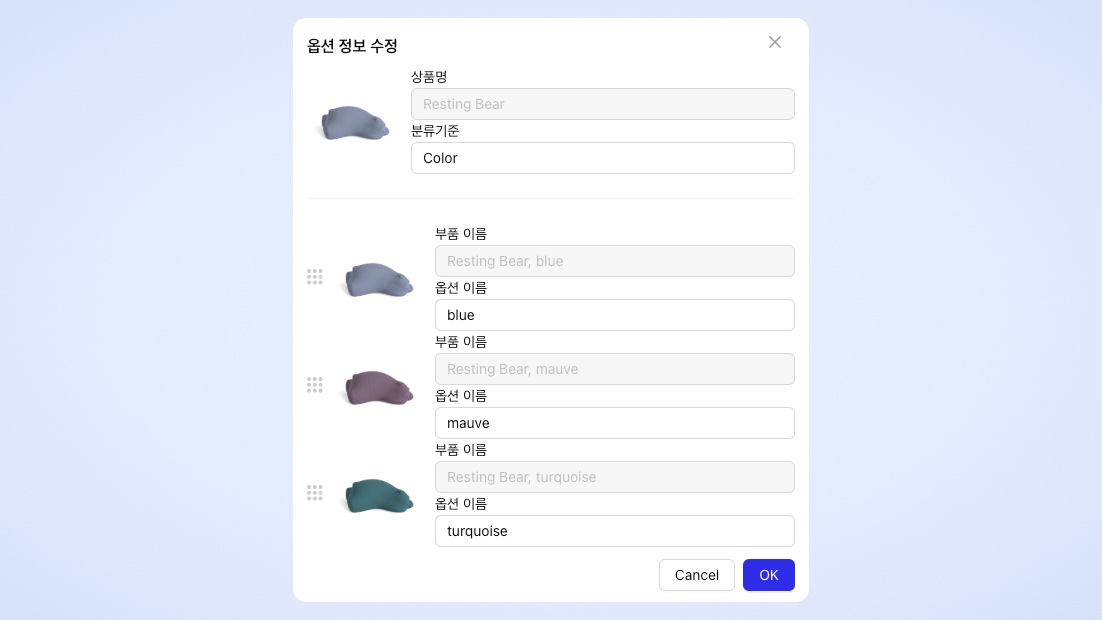The height and width of the screenshot is (620, 1102).
Task: Tap the drag handle beside the blue option
Action: (x=314, y=277)
